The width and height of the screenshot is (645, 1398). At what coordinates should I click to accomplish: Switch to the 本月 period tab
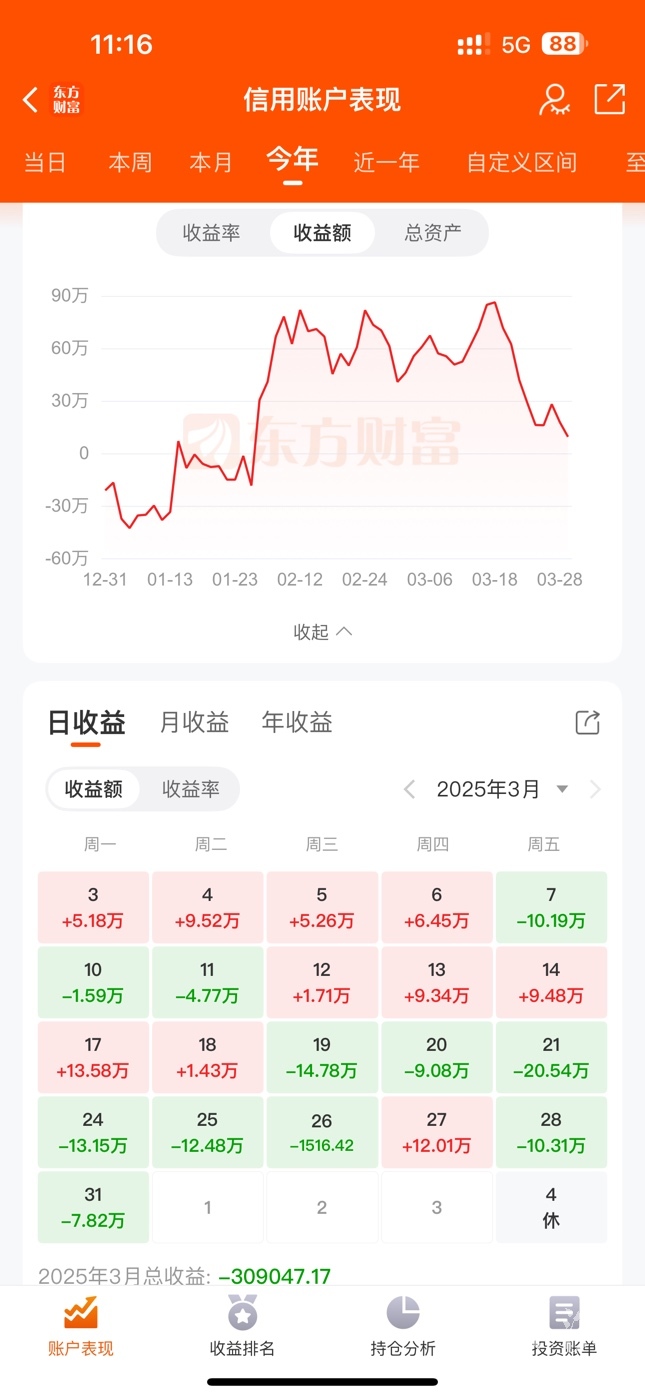[211, 162]
